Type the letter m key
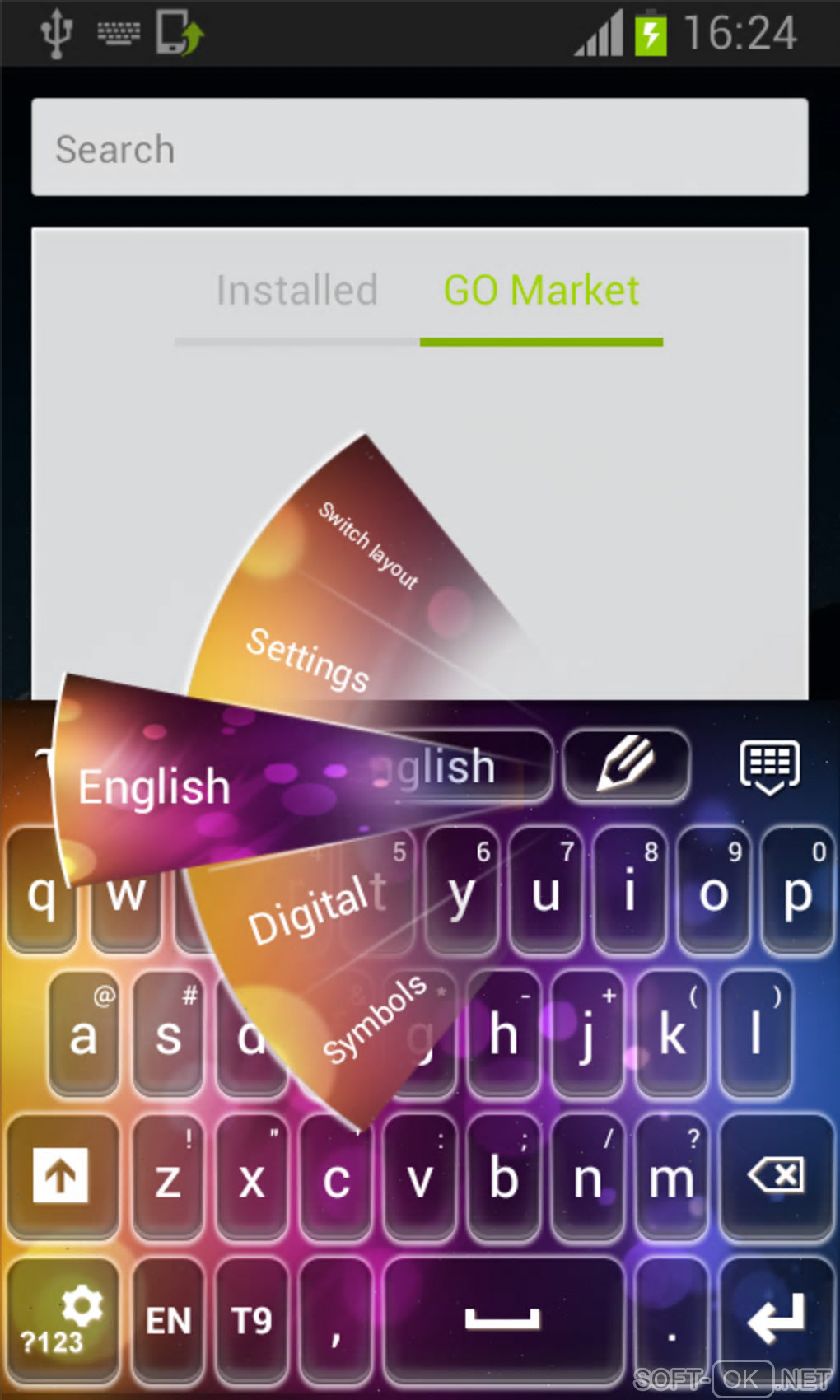The height and width of the screenshot is (1400, 840). tap(671, 1178)
